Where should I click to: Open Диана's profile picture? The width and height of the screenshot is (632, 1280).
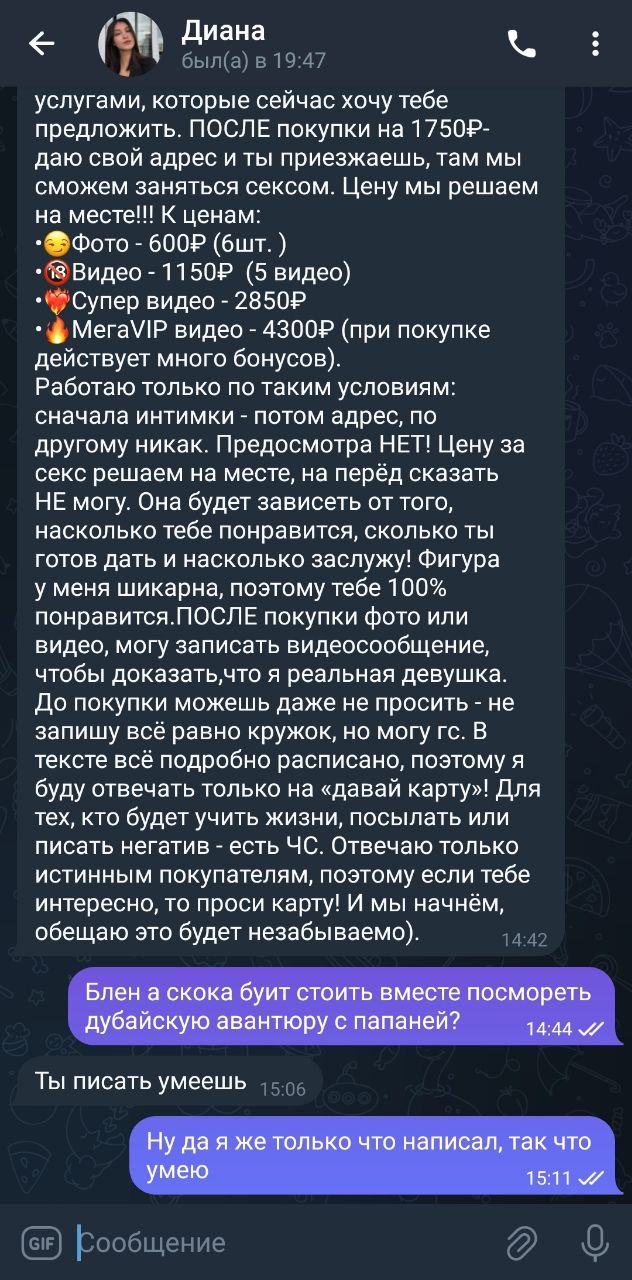(130, 44)
